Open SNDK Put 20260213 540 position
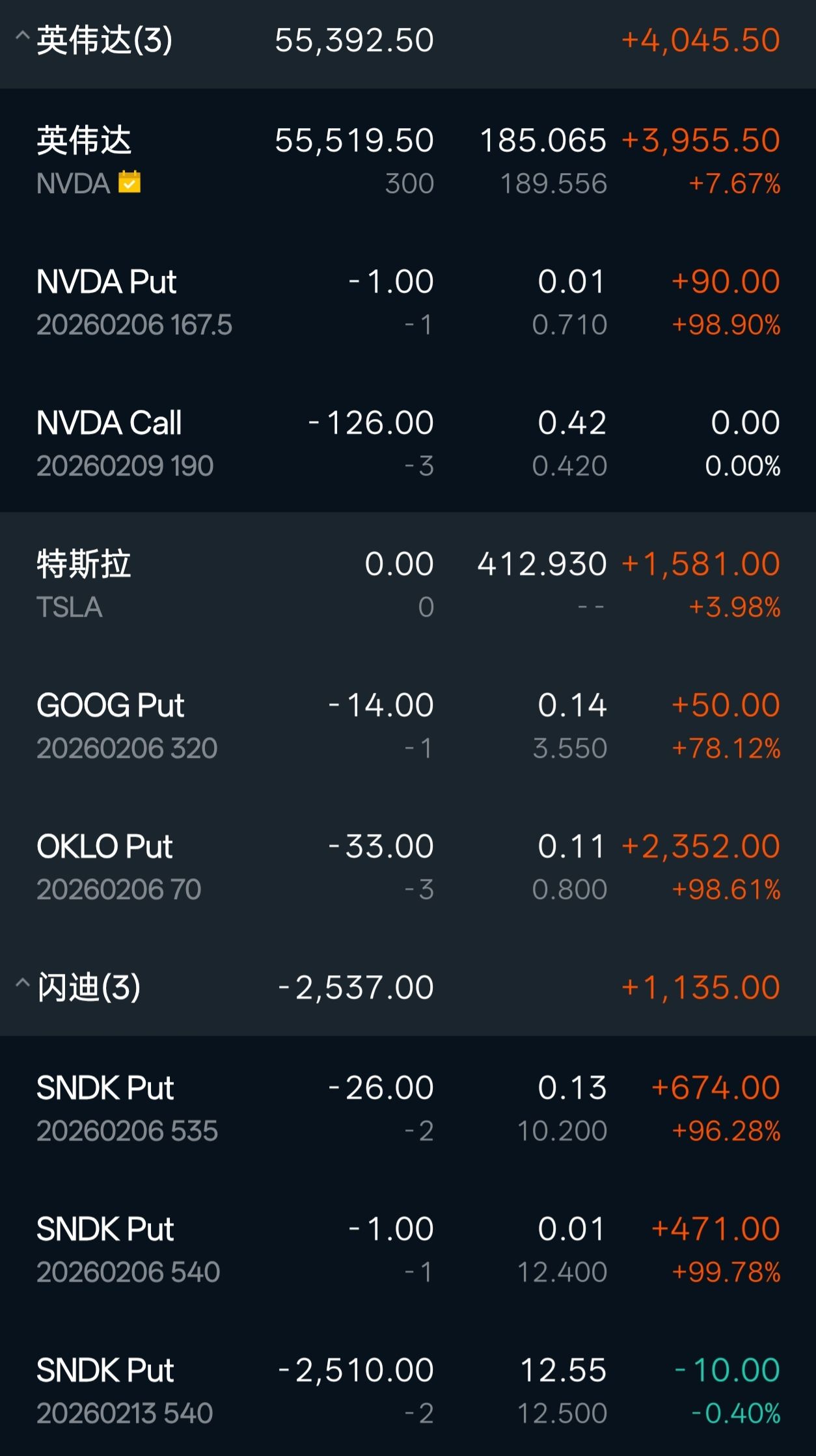 click(408, 1390)
